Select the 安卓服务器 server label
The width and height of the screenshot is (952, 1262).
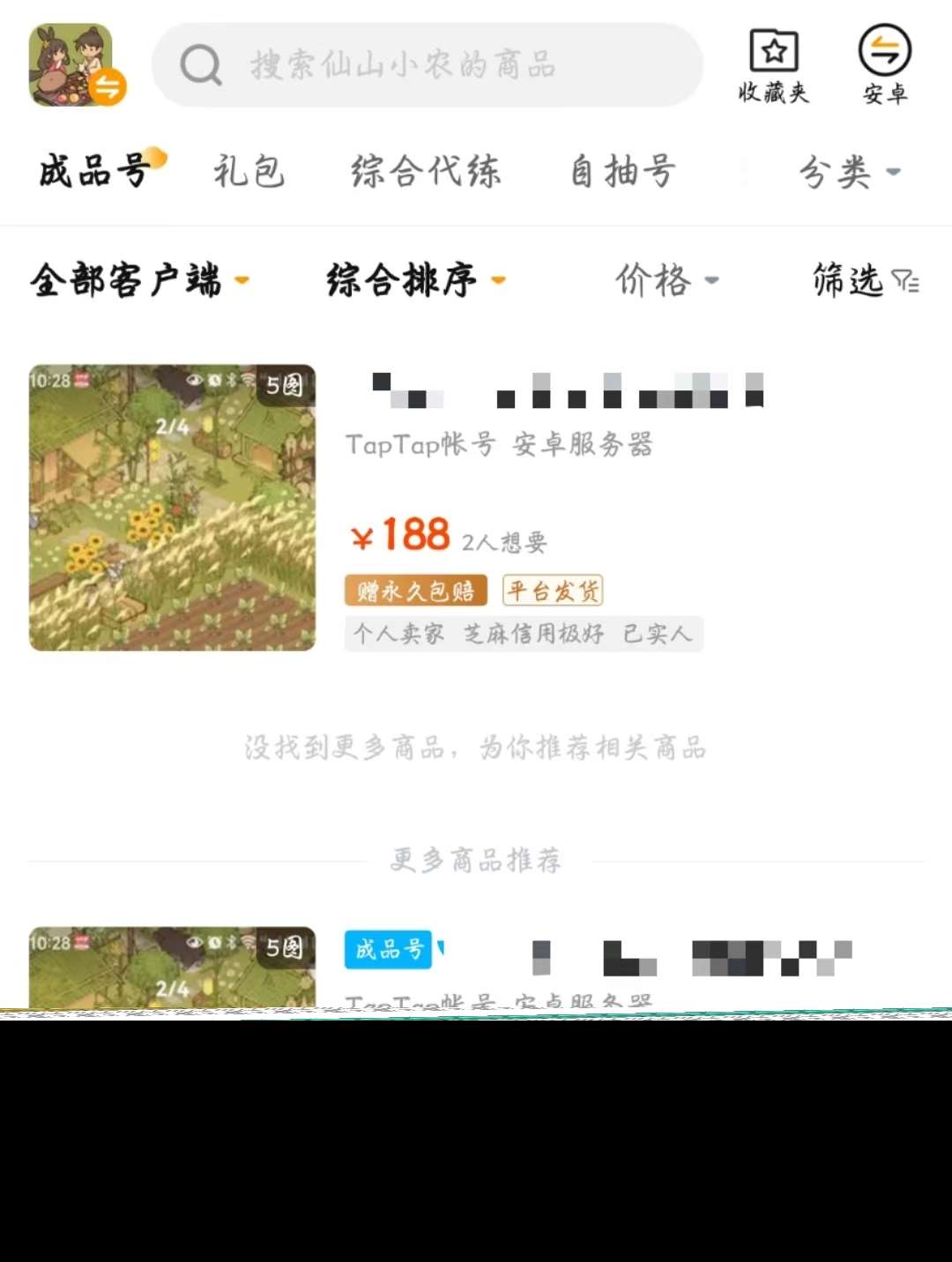pos(583,446)
